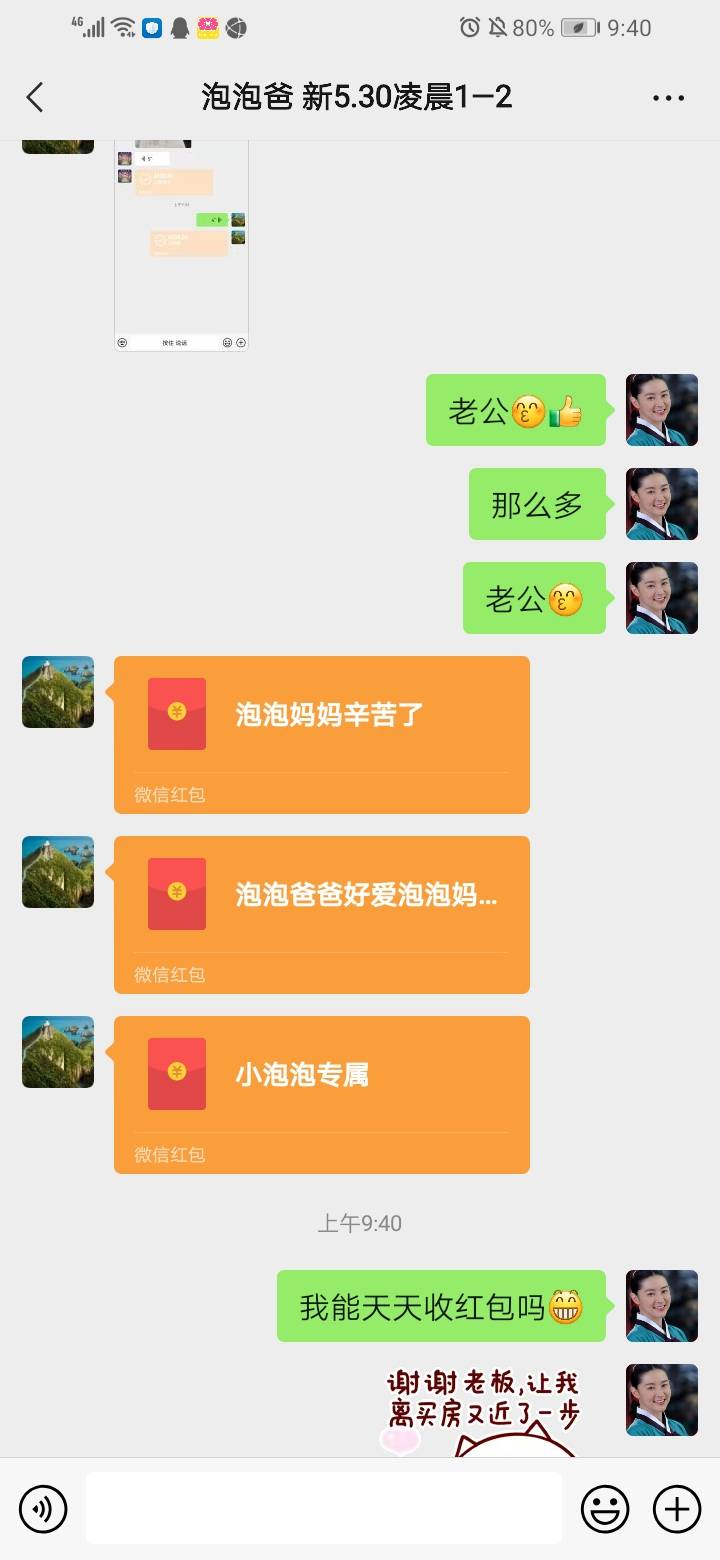The height and width of the screenshot is (1560, 720).
Task: Tap the red envelope icon on 泡泡妈妈辛苦了
Action: (x=176, y=715)
